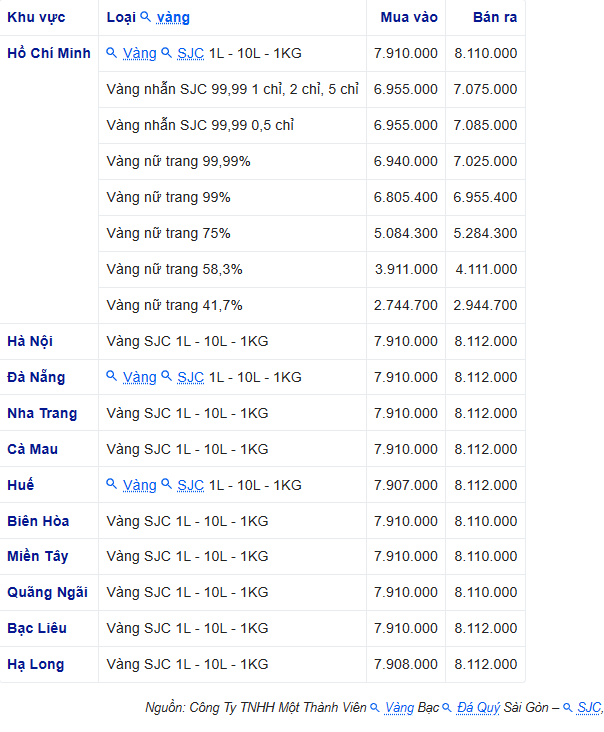Tap the SJC link in the Huế row
The width and height of the screenshot is (604, 732).
pos(190,485)
